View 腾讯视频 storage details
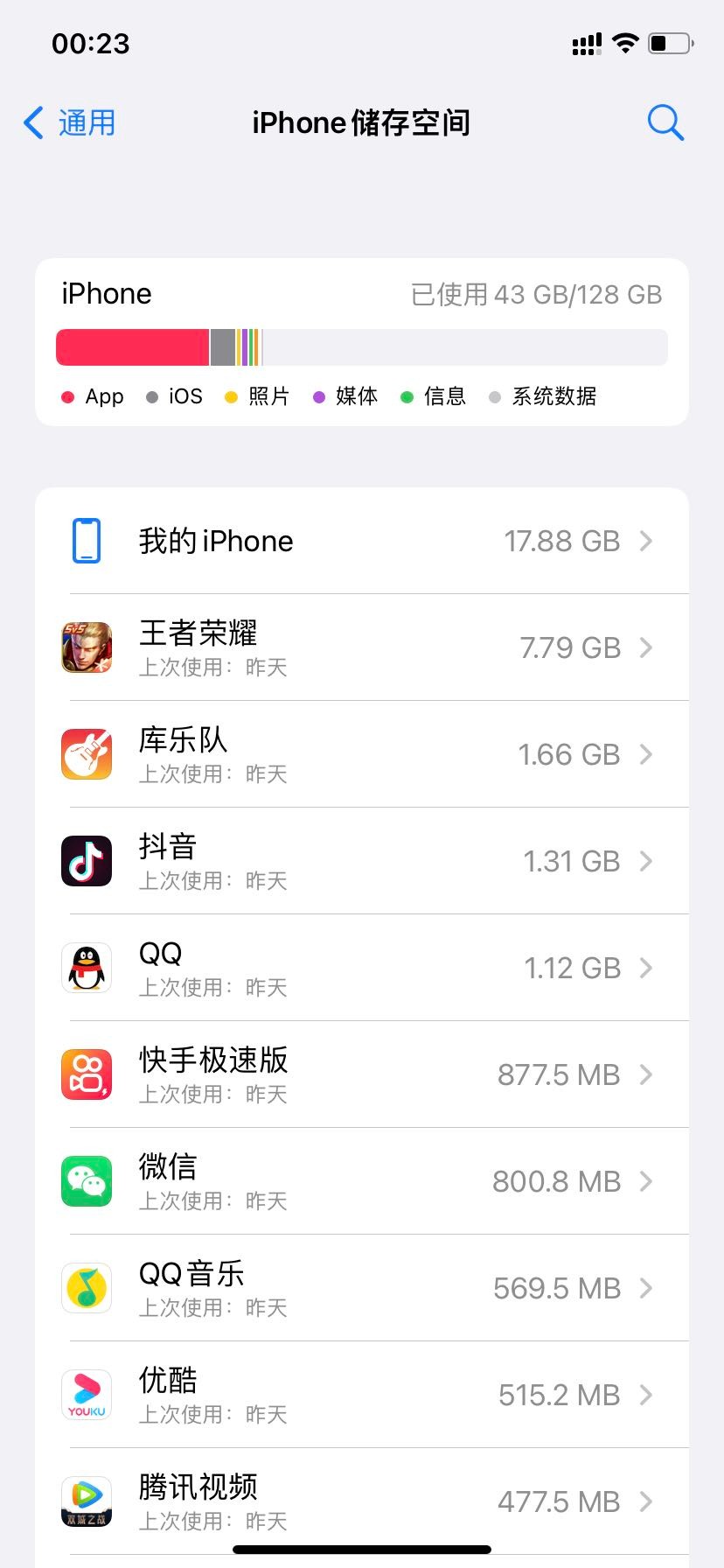 click(x=362, y=1500)
